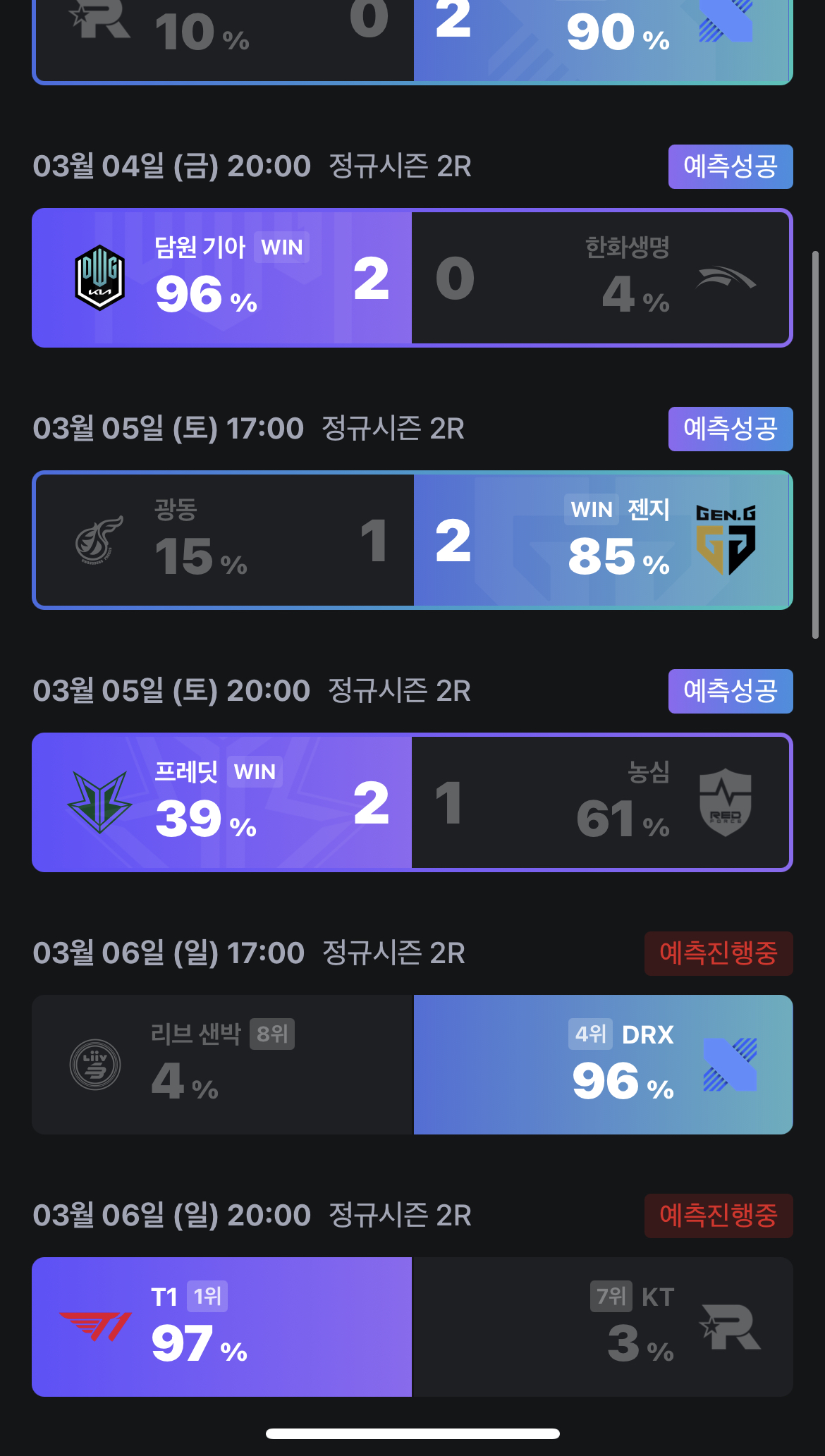Open the 담원 기아 vs 한화생명 match card
Viewport: 825px width, 1456px height.
point(412,278)
